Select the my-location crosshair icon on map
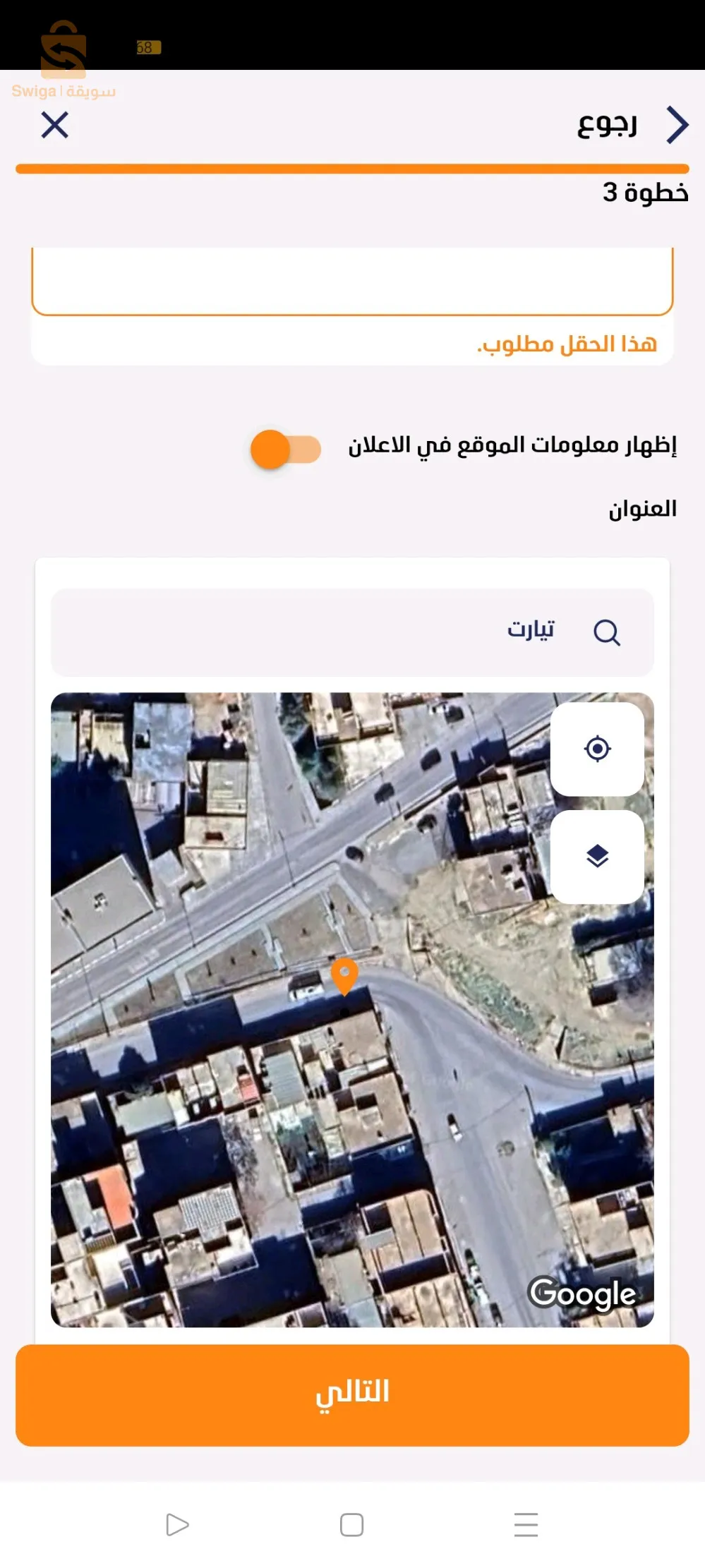The width and height of the screenshot is (705, 1568). tap(598, 749)
